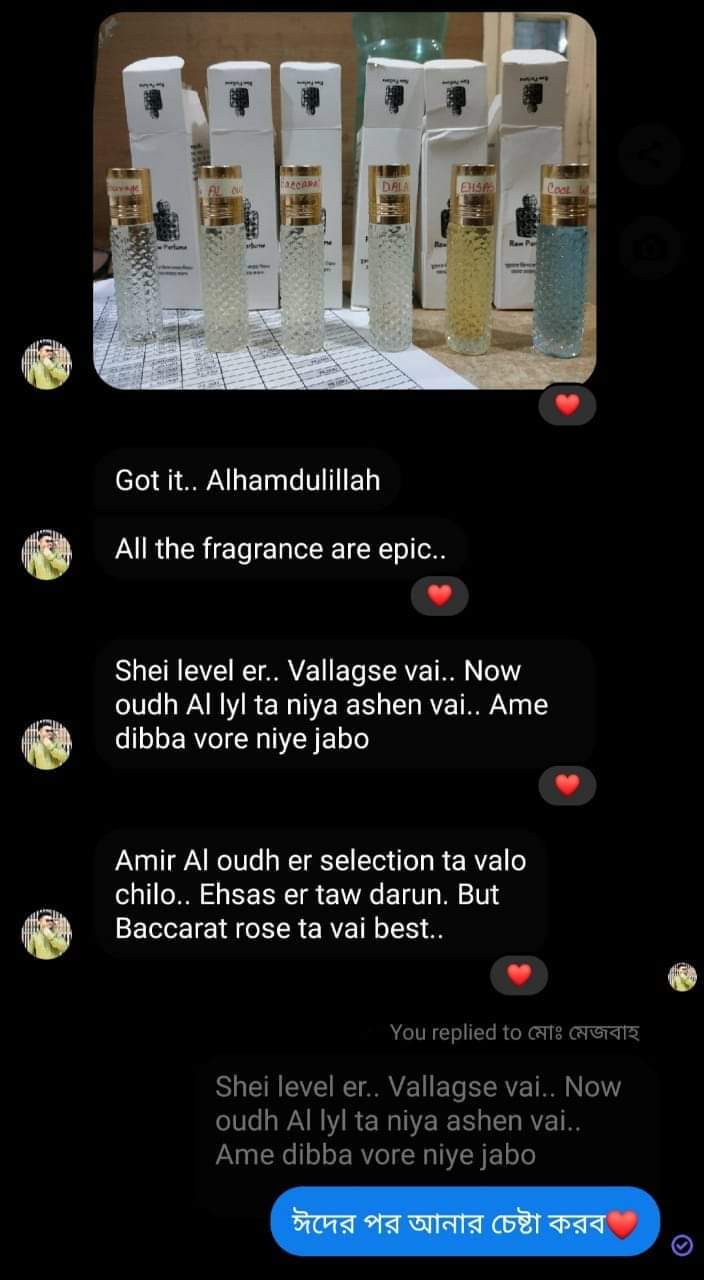Viewport: 704px width, 1280px height.
Task: Open sender's avatar next to the photo
Action: [47, 364]
